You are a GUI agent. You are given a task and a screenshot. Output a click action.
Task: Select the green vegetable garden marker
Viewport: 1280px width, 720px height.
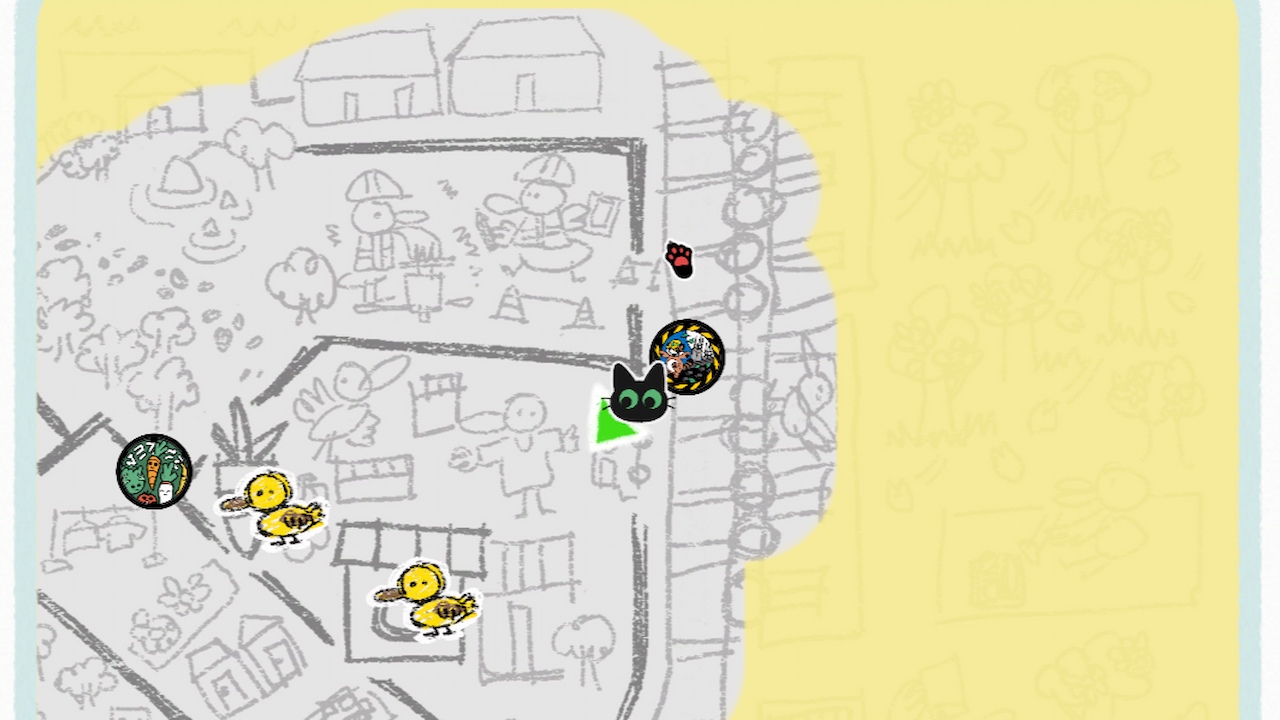(154, 471)
